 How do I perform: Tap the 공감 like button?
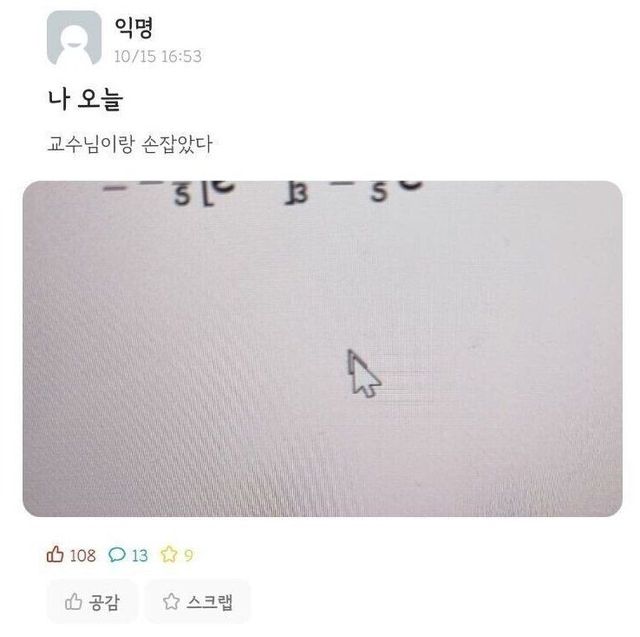tap(89, 601)
